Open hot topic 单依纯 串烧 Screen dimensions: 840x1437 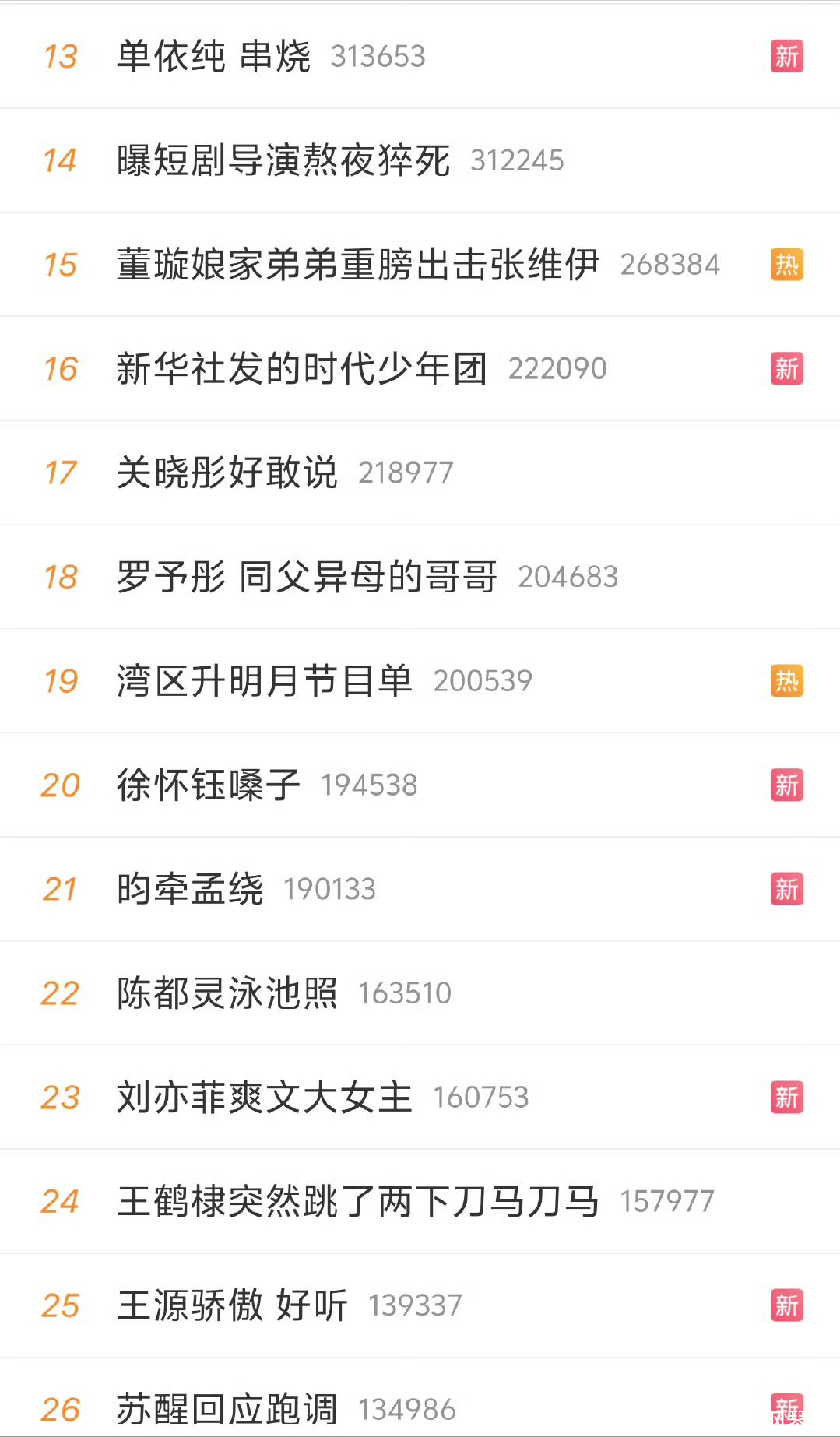[213, 56]
